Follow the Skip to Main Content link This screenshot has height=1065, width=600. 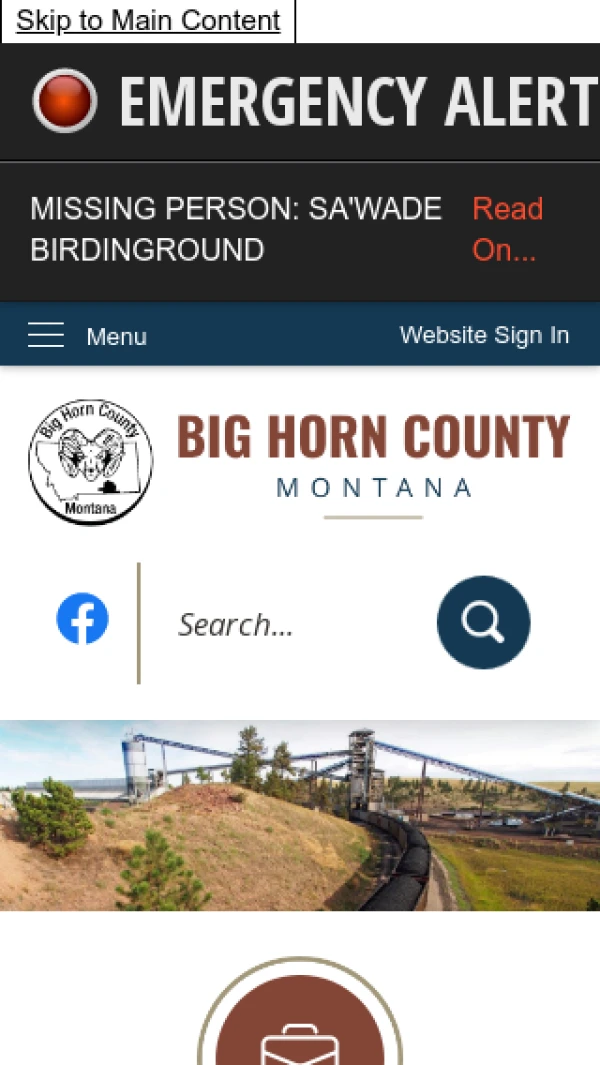tap(148, 21)
